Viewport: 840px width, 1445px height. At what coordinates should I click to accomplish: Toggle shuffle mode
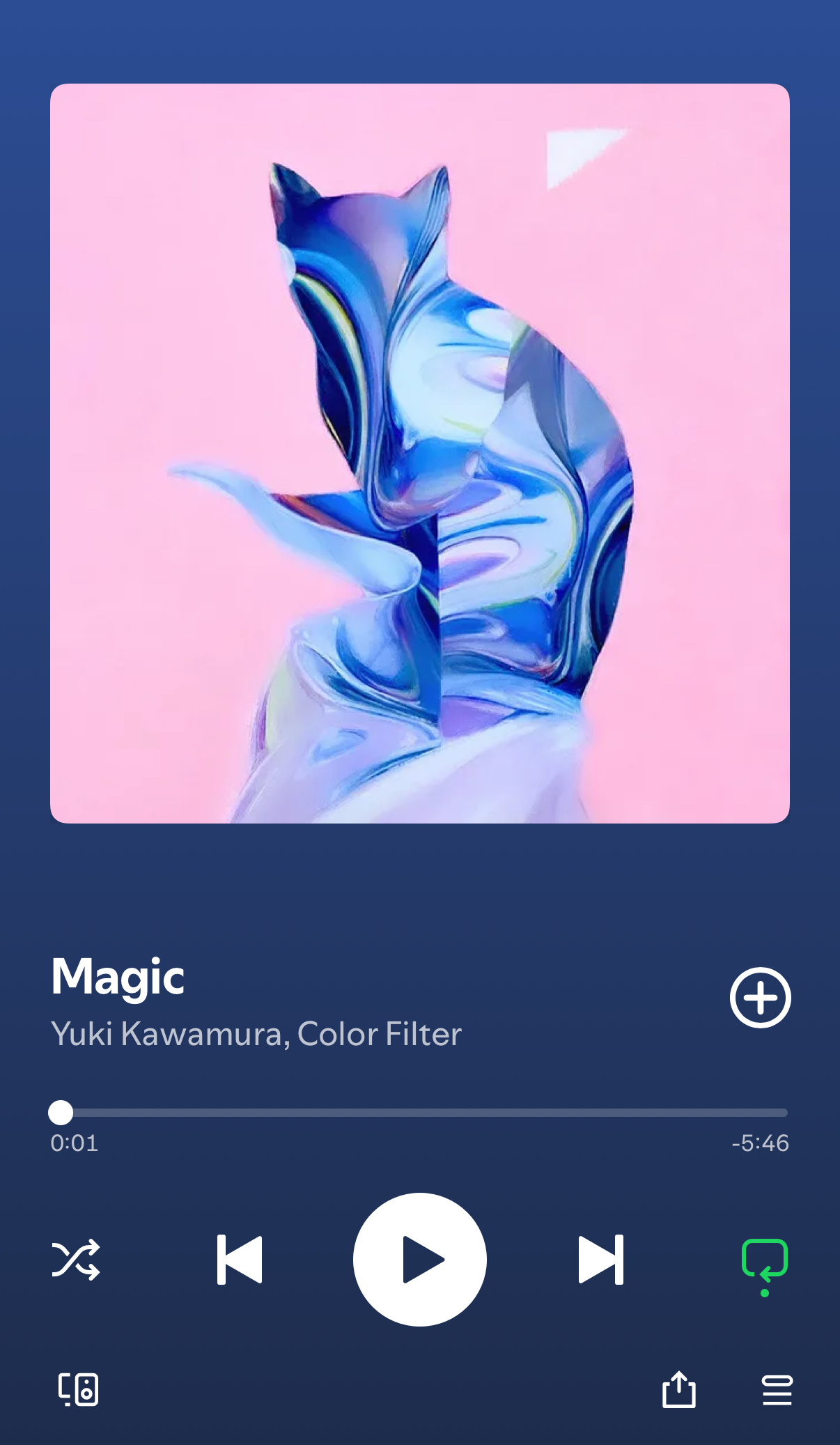tap(76, 1259)
